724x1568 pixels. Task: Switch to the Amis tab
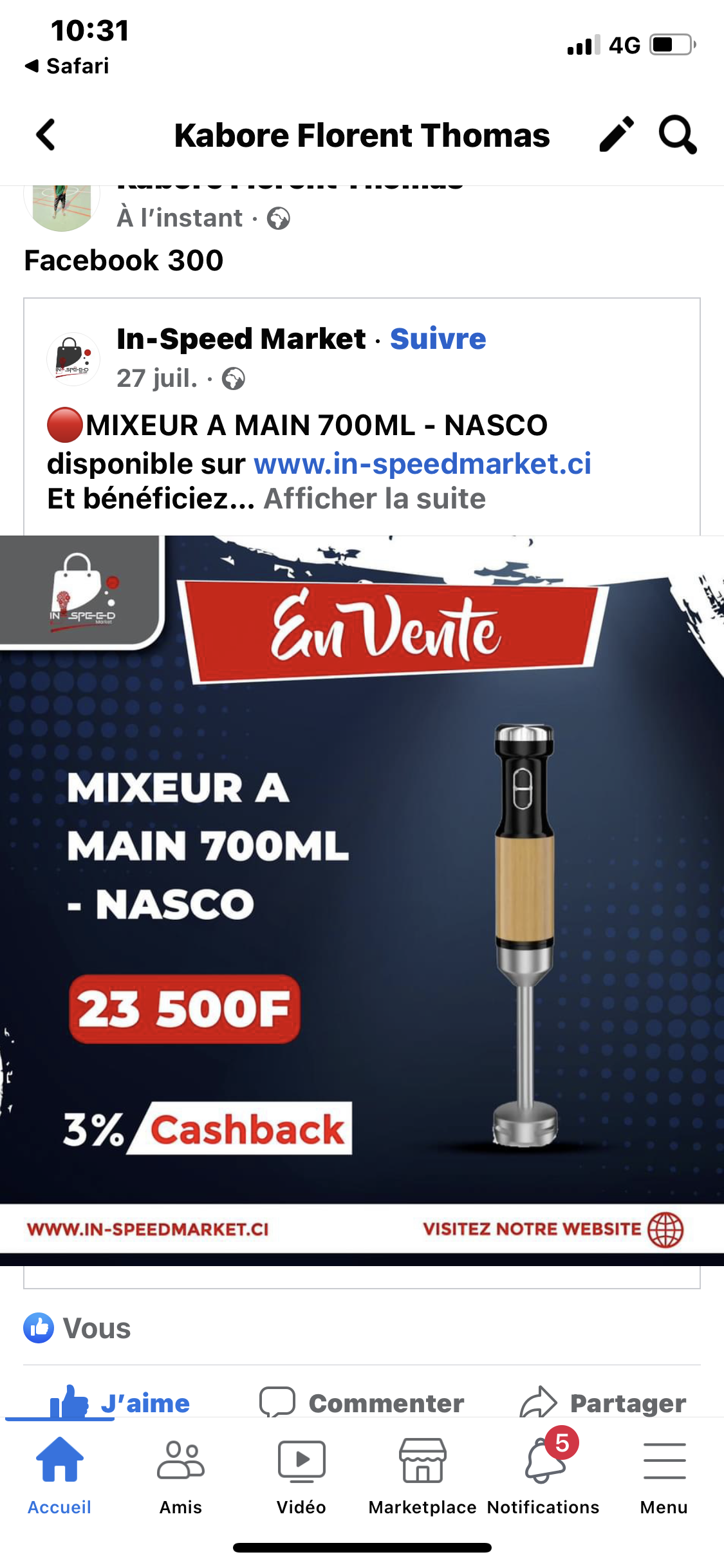point(181,1475)
